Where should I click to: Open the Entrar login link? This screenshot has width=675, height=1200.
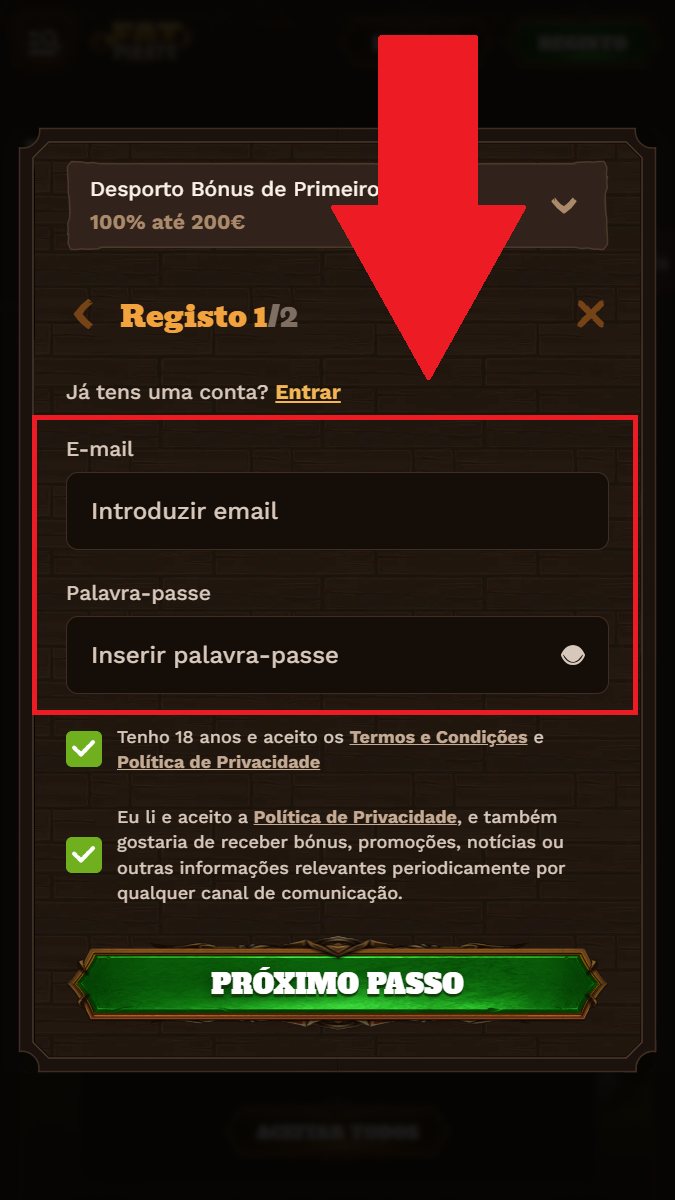point(308,393)
